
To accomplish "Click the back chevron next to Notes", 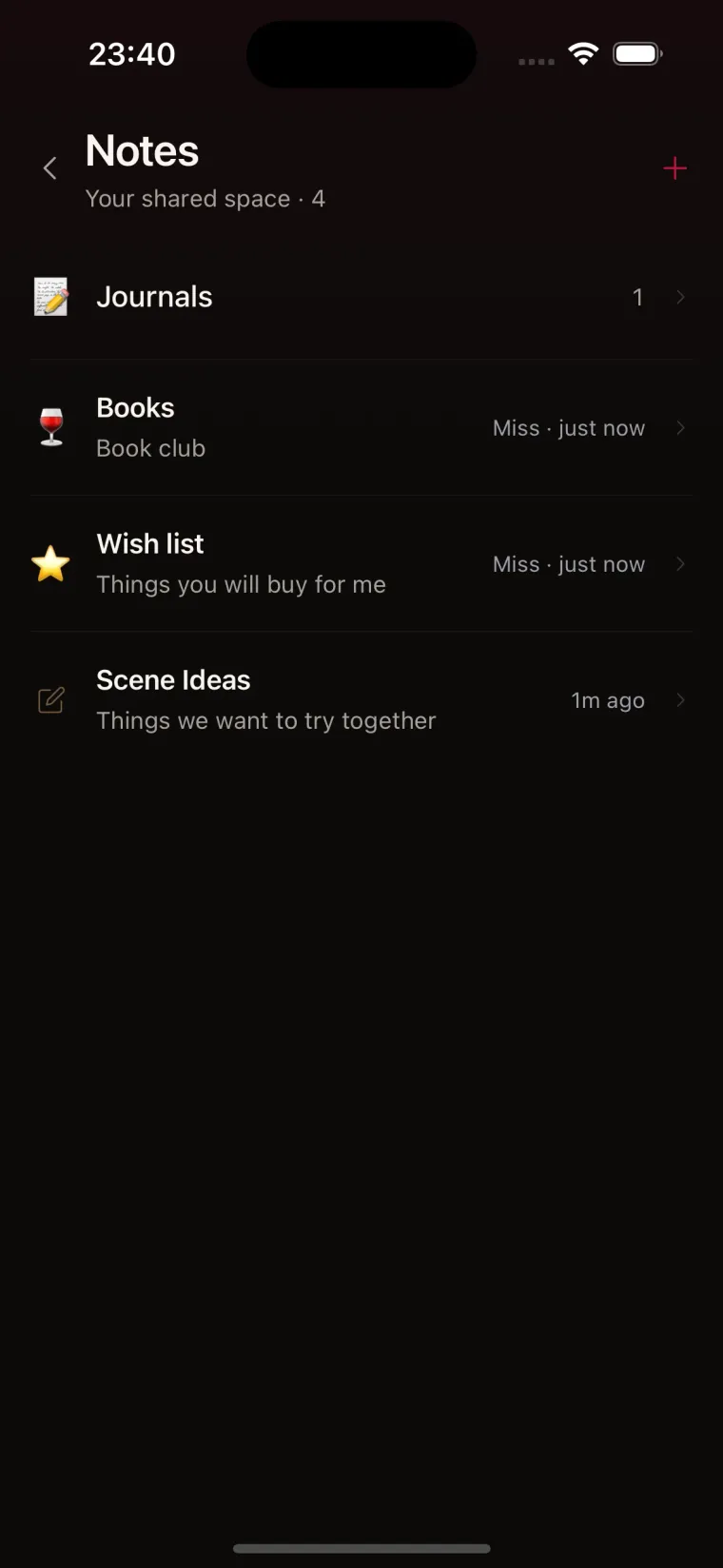I will coord(49,167).
